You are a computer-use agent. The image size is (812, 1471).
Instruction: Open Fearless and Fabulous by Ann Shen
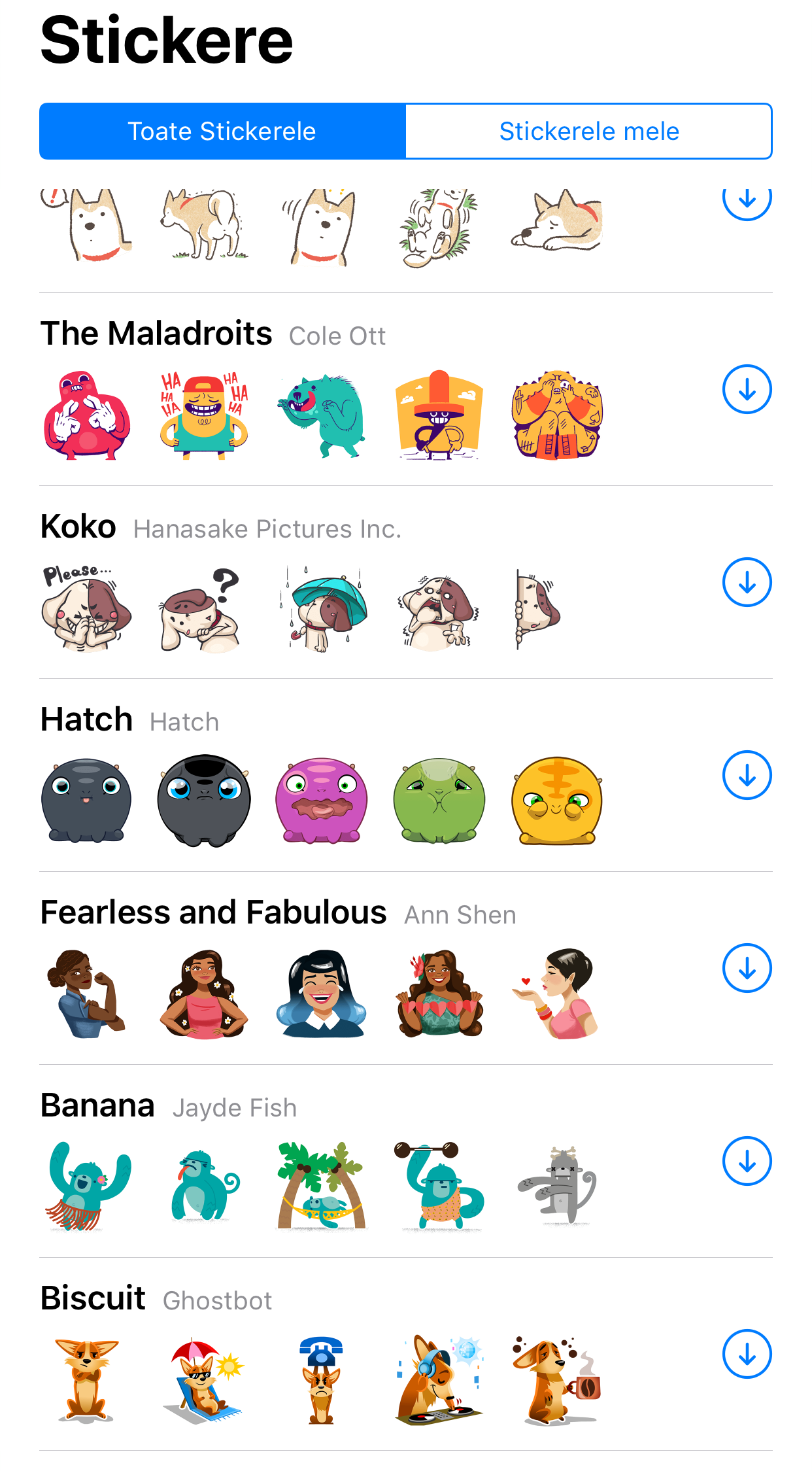213,912
